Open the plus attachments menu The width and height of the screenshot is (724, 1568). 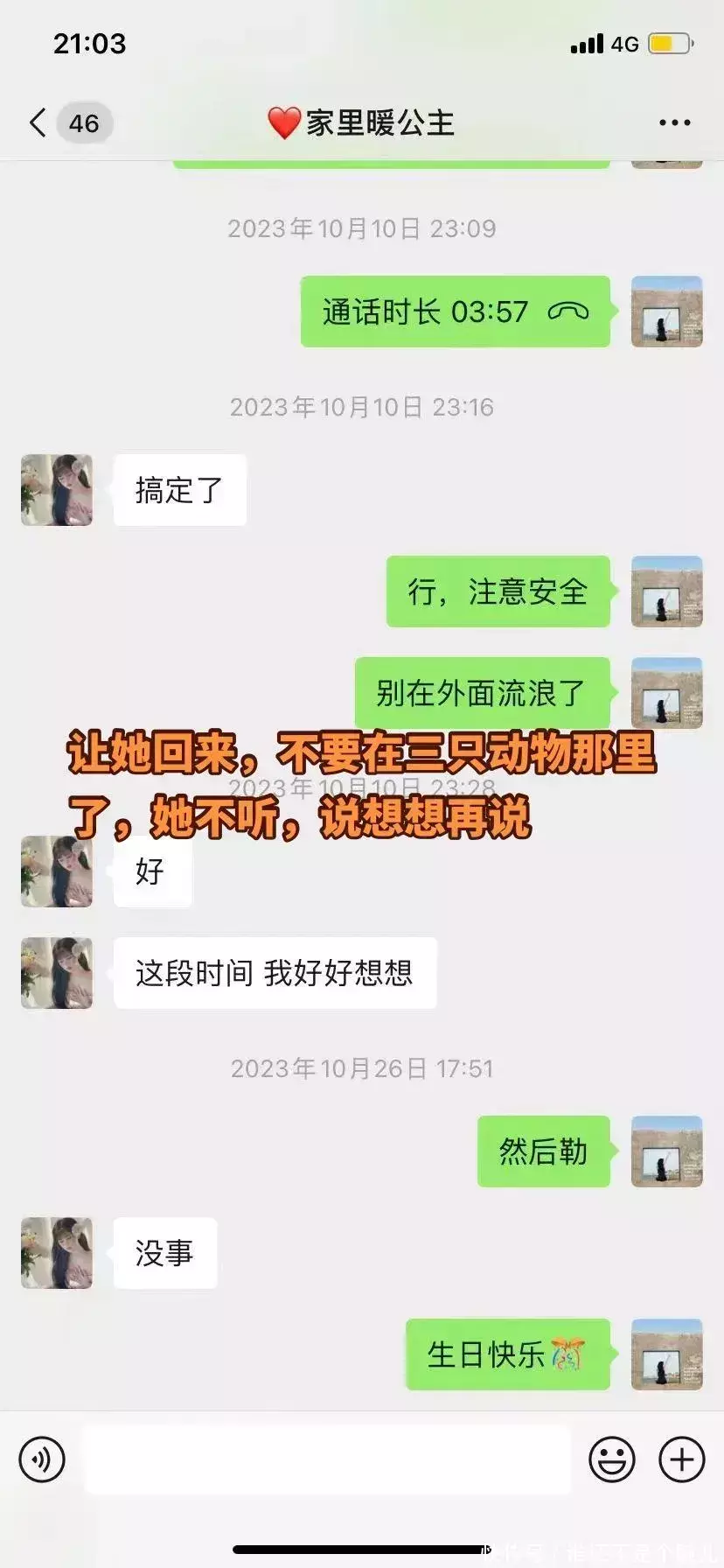pos(681,1459)
